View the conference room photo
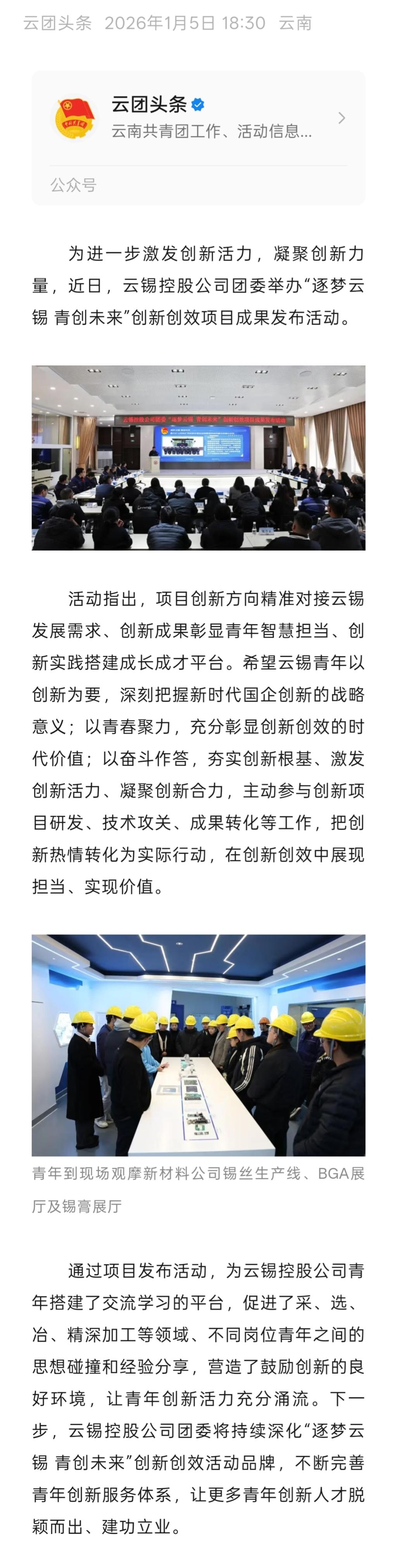The image size is (397, 1568). click(x=198, y=457)
